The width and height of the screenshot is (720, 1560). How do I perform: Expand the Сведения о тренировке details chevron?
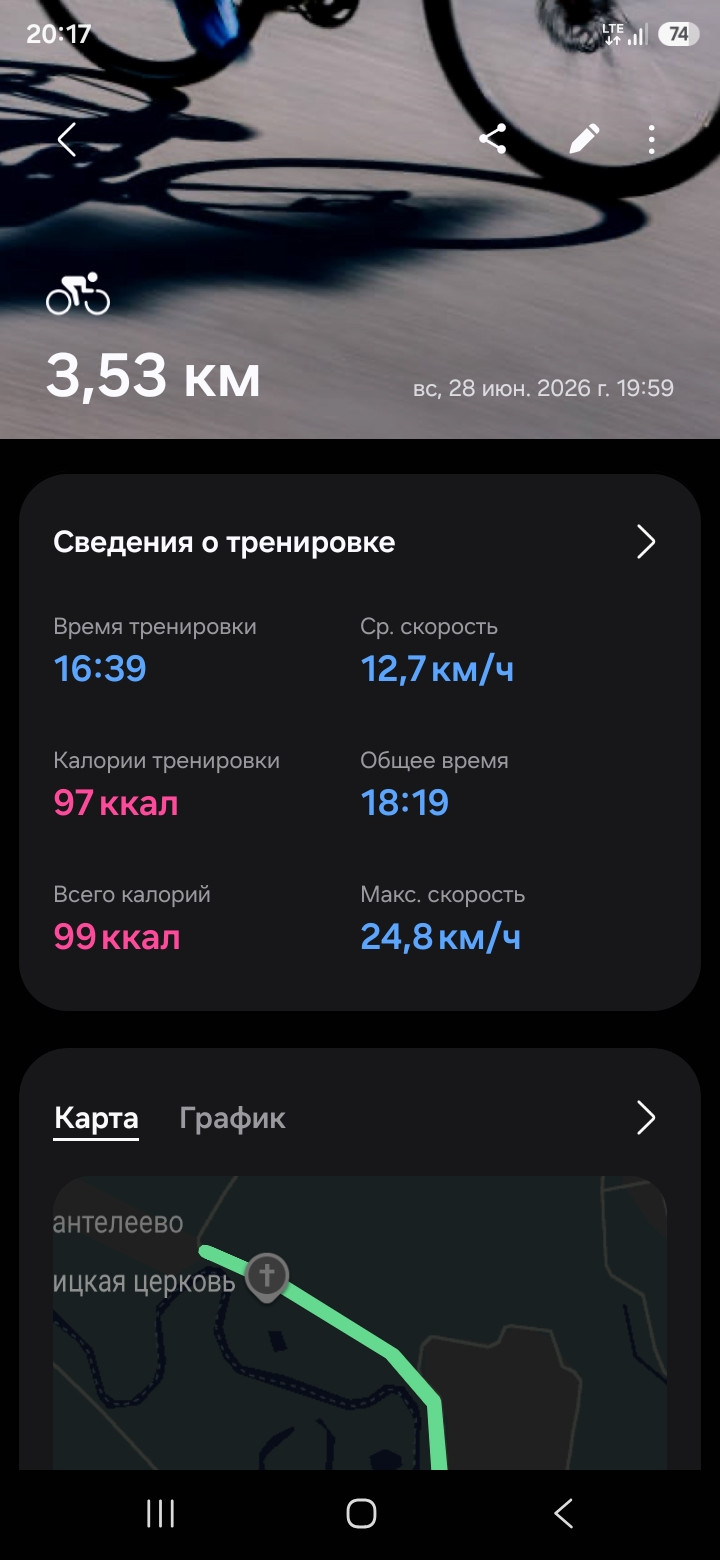click(x=646, y=542)
